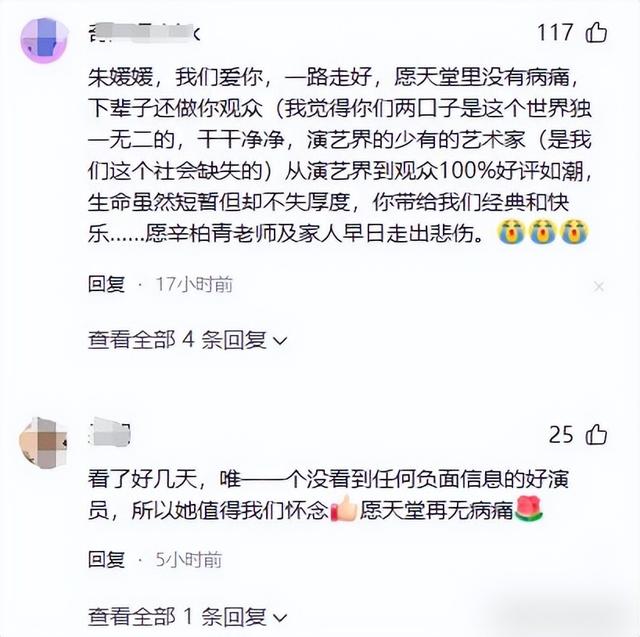
Task: Open the first commenter's avatar
Action: [45, 43]
